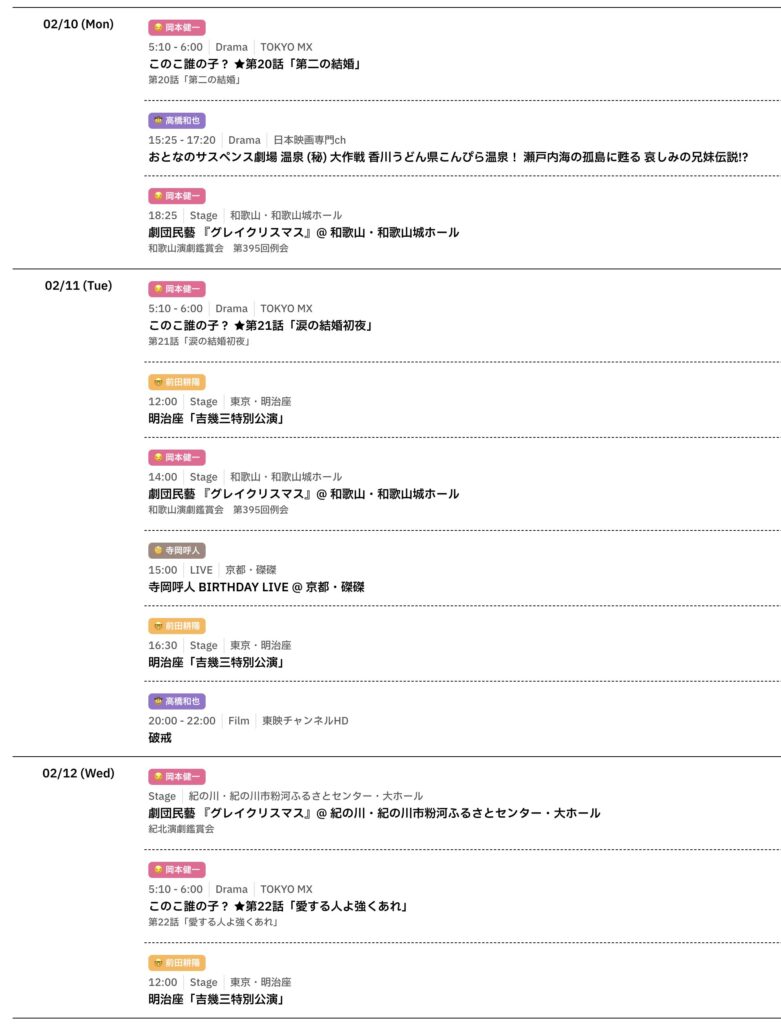Open このこ誰の子? 第22話「愛する人よ強くあれ」 entry
Viewport: 781px width, 1024px height.
(277, 906)
